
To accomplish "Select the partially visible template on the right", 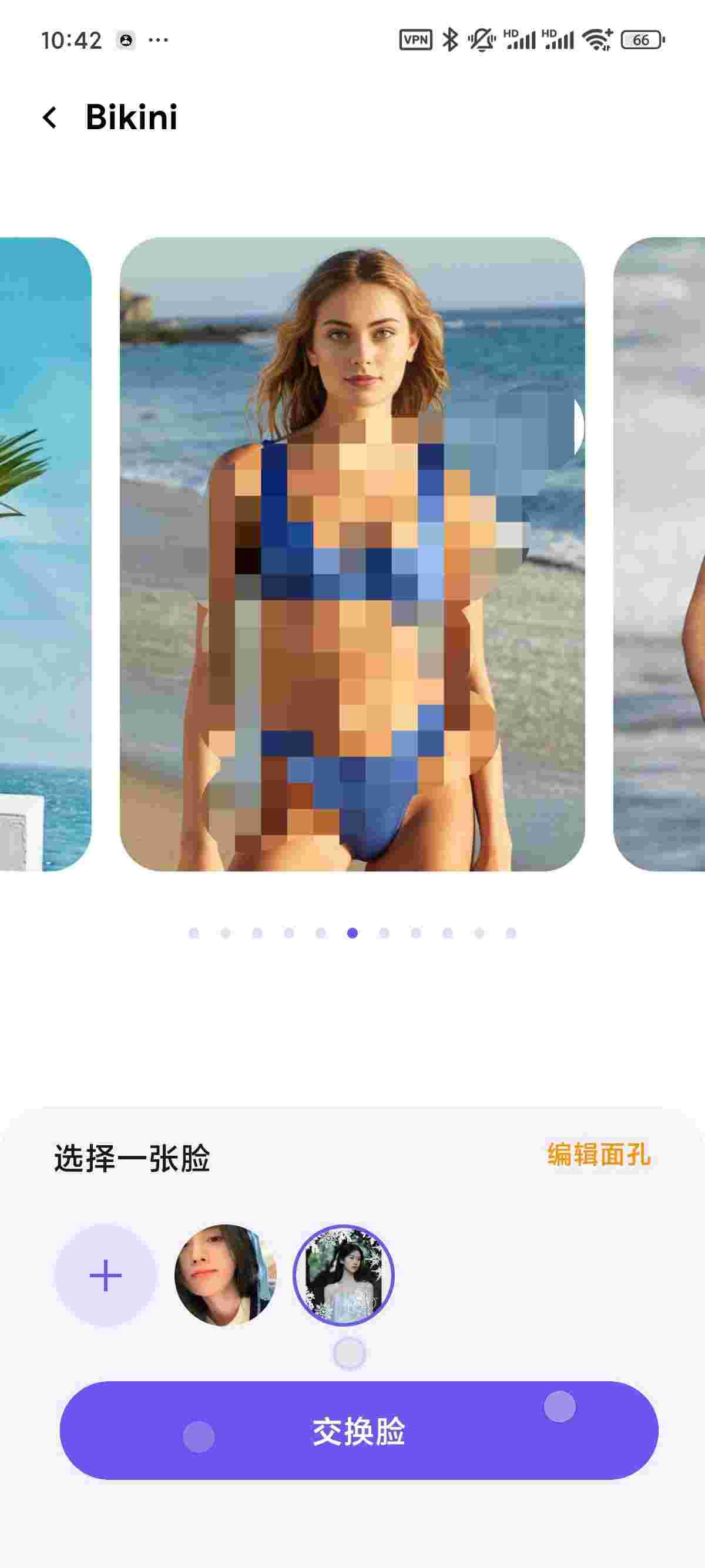I will pyautogui.click(x=660, y=554).
